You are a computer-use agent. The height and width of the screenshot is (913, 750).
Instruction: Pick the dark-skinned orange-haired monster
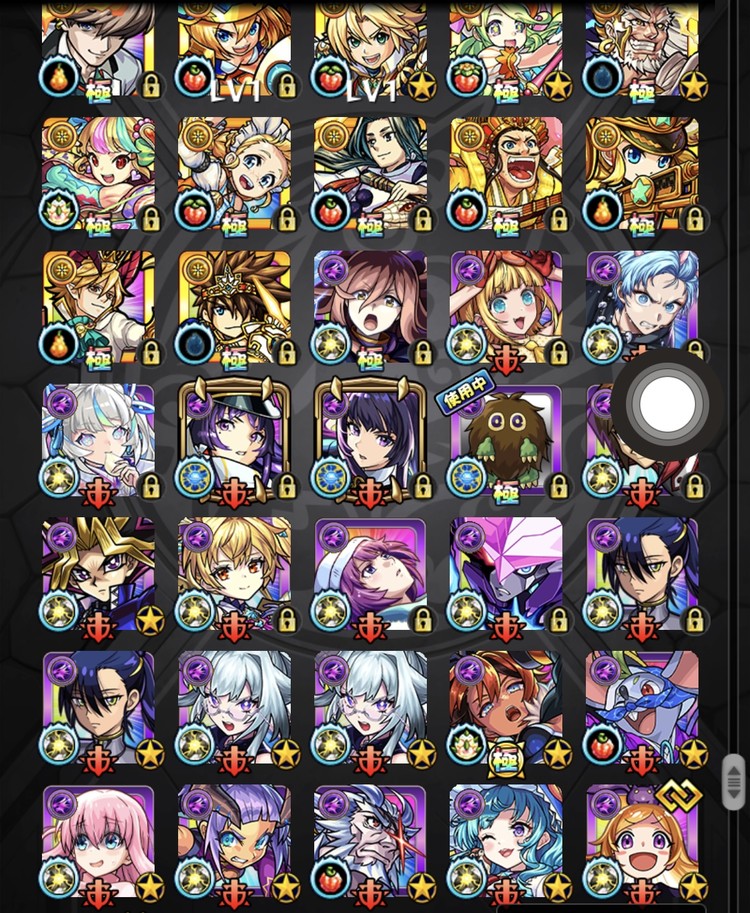pos(505,707)
